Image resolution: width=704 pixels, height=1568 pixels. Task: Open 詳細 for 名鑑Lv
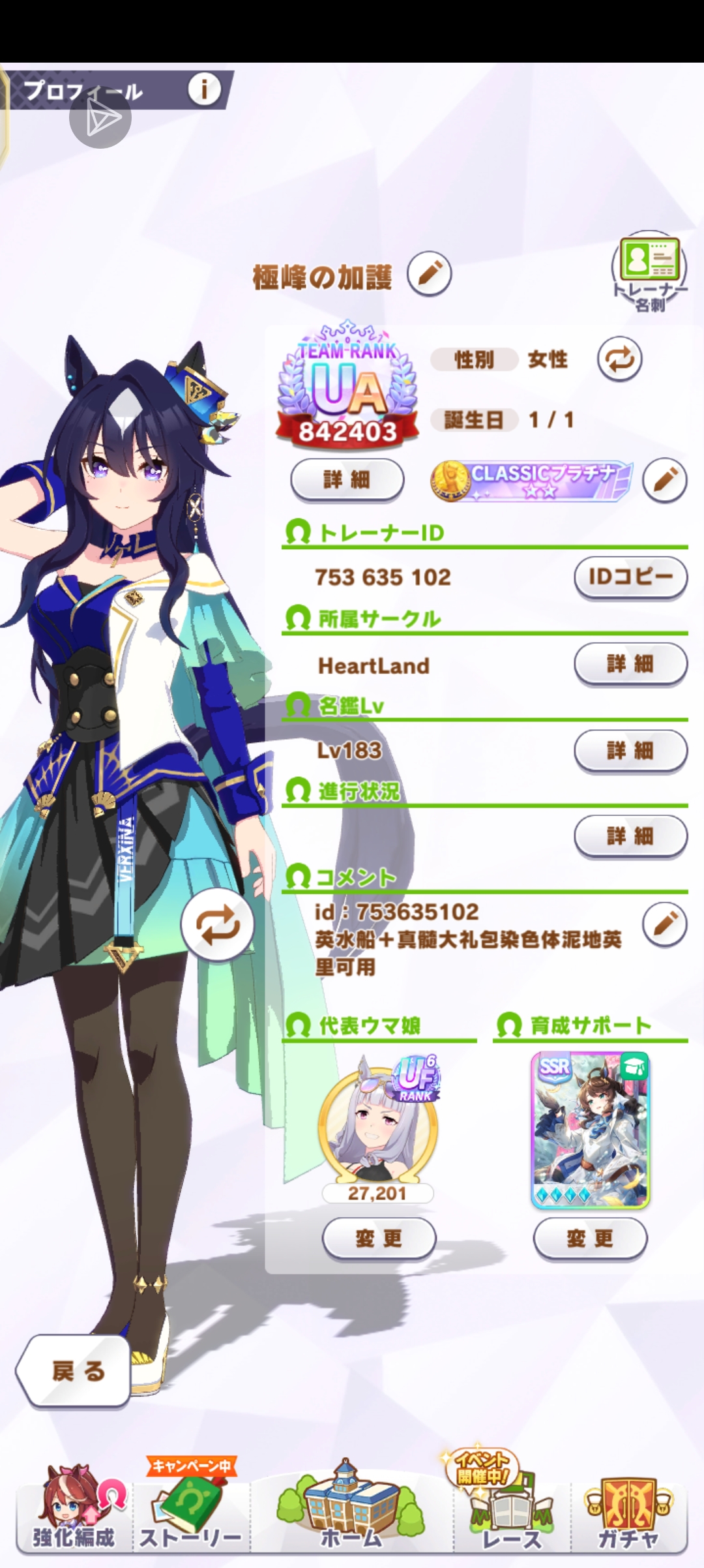[x=630, y=751]
